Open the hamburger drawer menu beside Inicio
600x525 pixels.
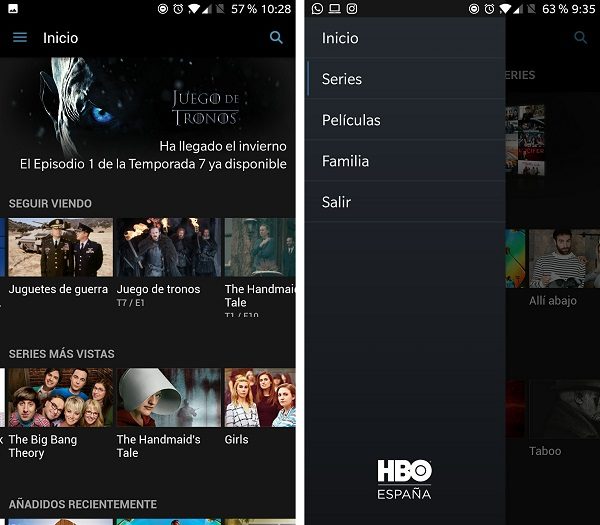20,38
